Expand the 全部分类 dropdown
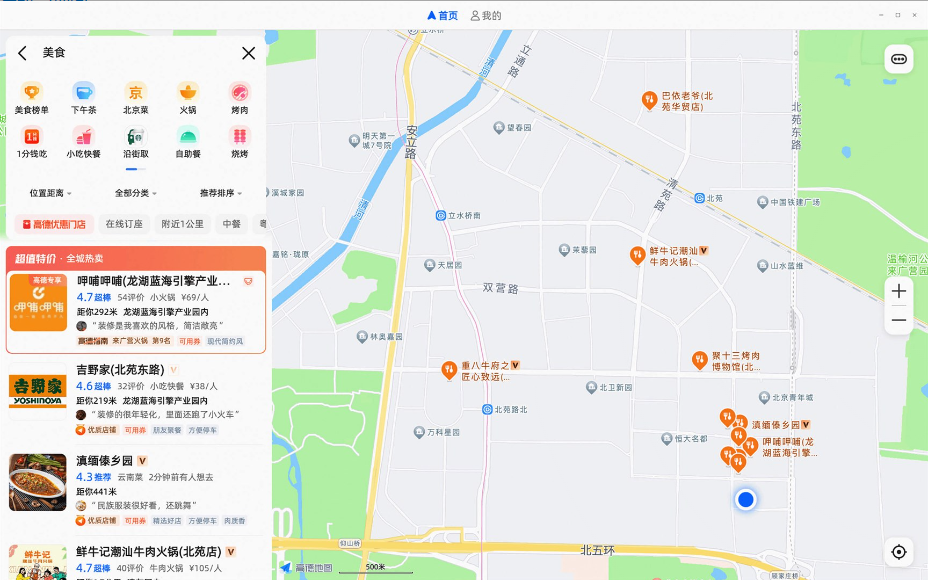The width and height of the screenshot is (928, 580). (136, 193)
